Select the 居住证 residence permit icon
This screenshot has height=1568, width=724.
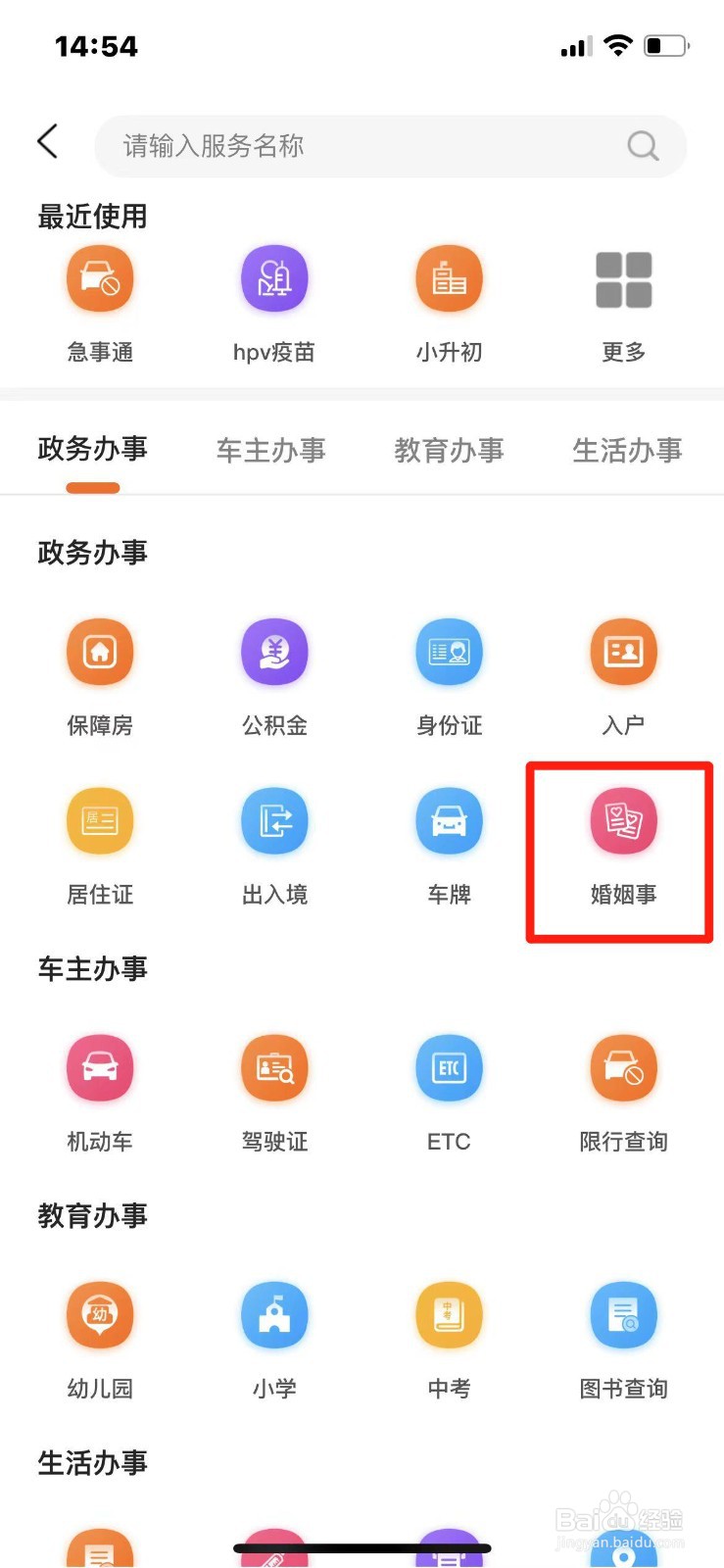(99, 821)
